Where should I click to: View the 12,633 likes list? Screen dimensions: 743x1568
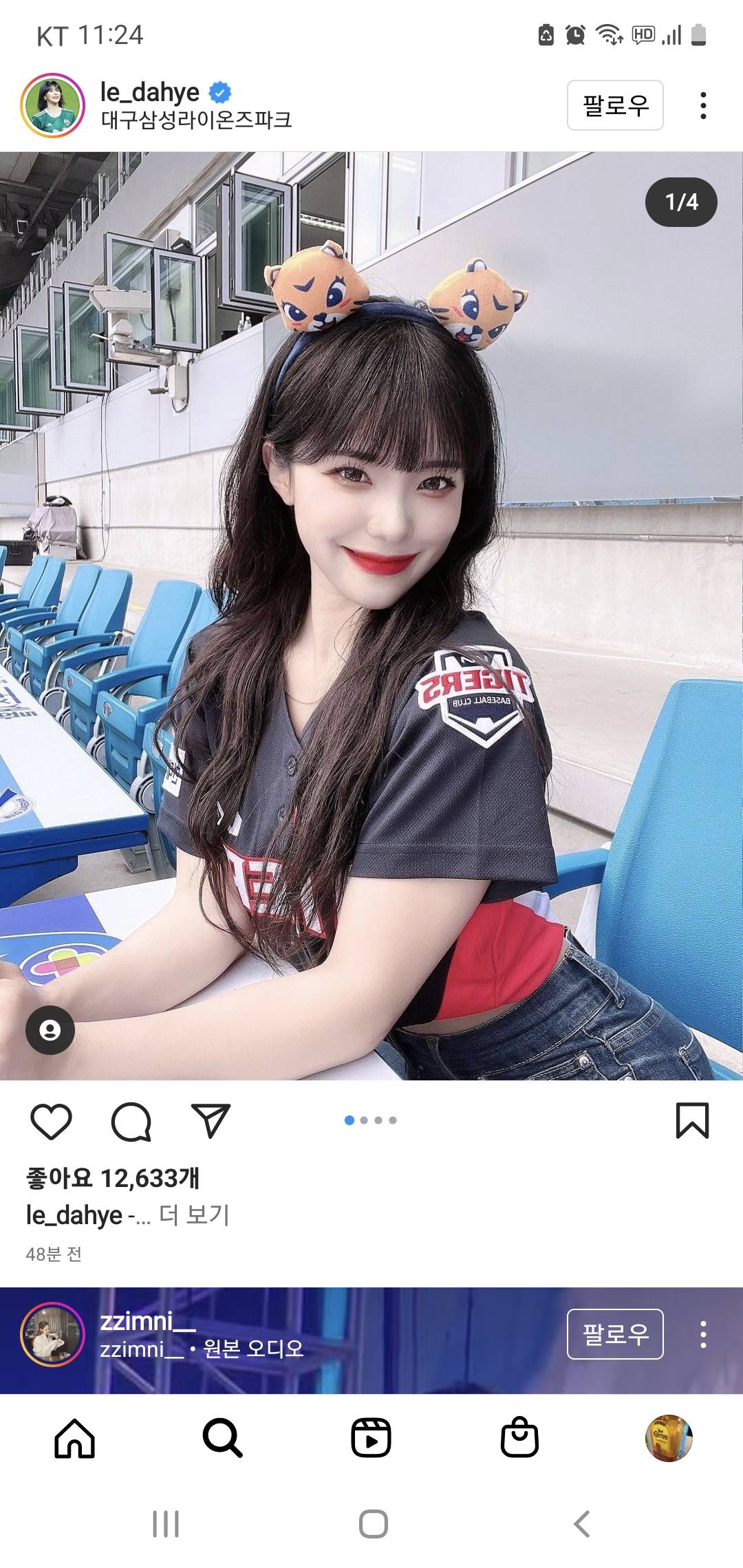113,1178
